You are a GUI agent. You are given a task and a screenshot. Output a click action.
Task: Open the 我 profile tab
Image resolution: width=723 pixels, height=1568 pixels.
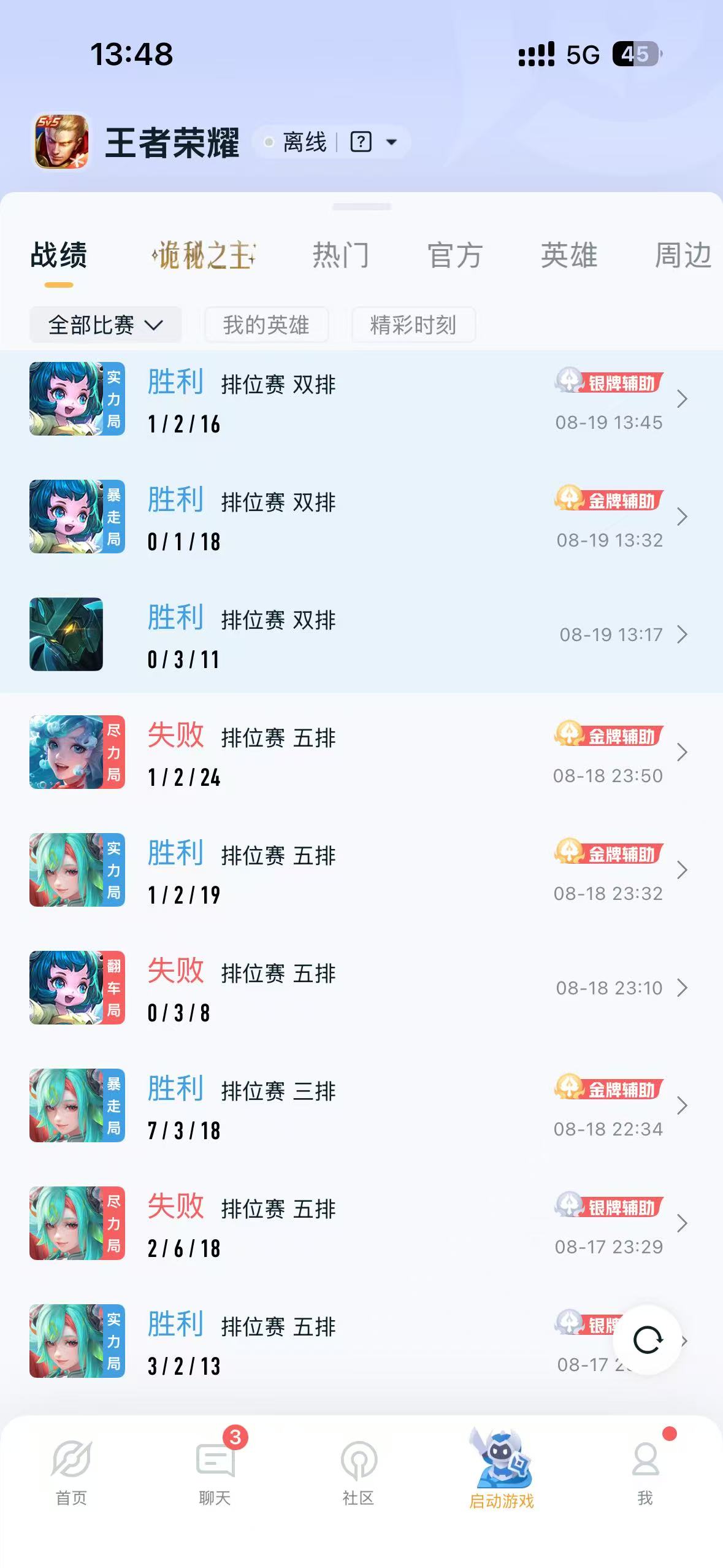coord(645,1472)
